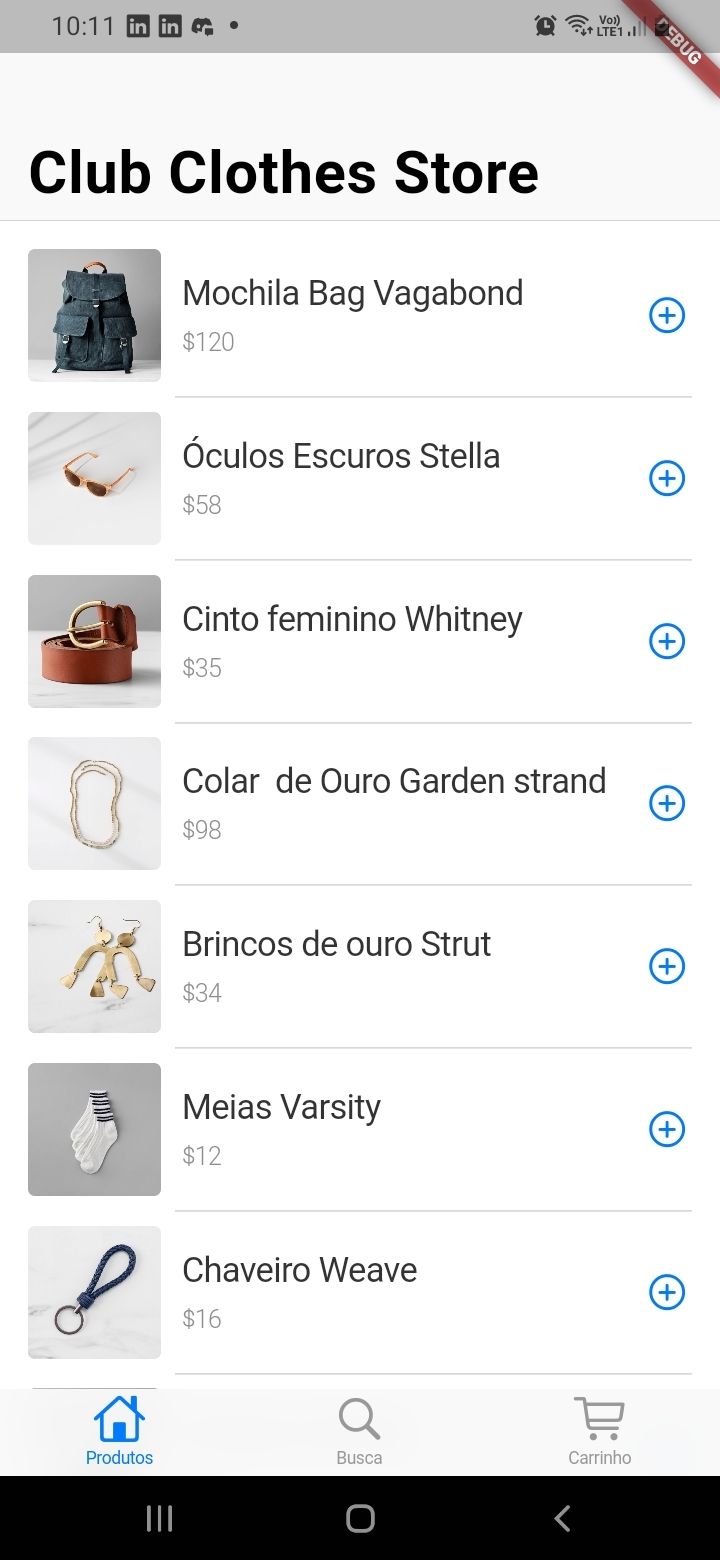The image size is (720, 1560).
Task: Open the Carrinho tab
Action: point(599,1432)
